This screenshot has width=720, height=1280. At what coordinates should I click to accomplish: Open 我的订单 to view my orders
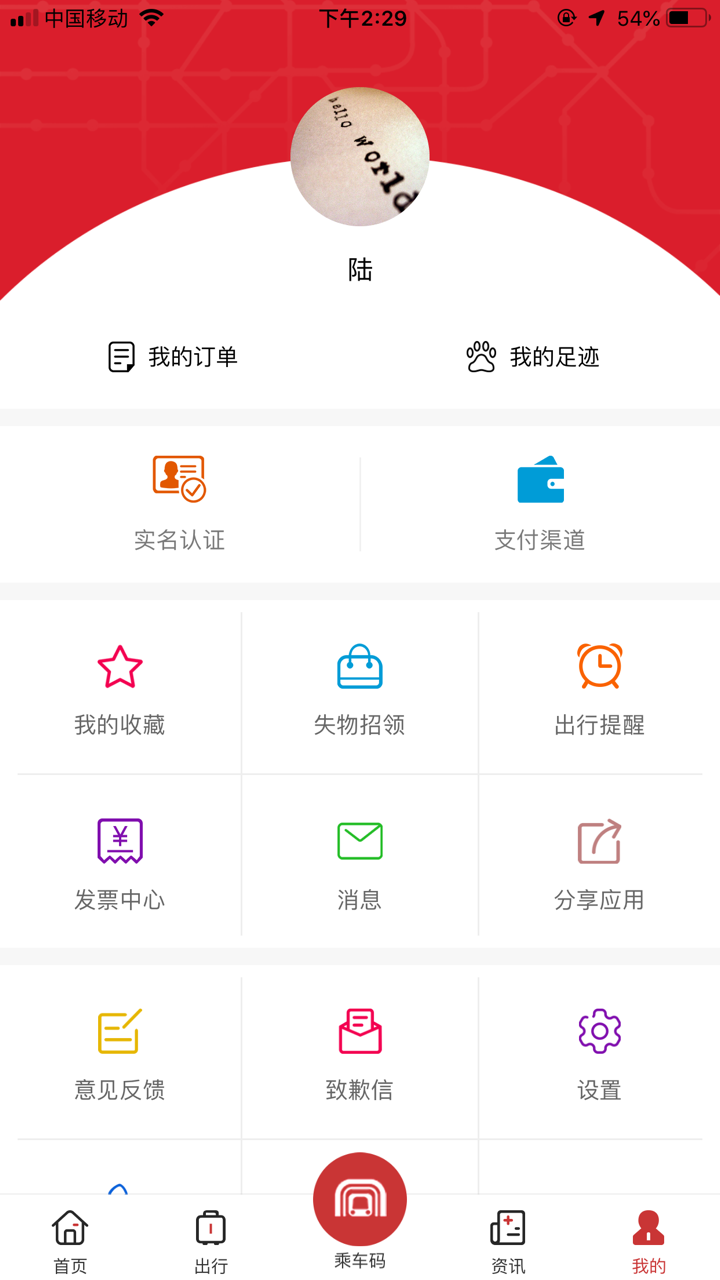pos(170,356)
